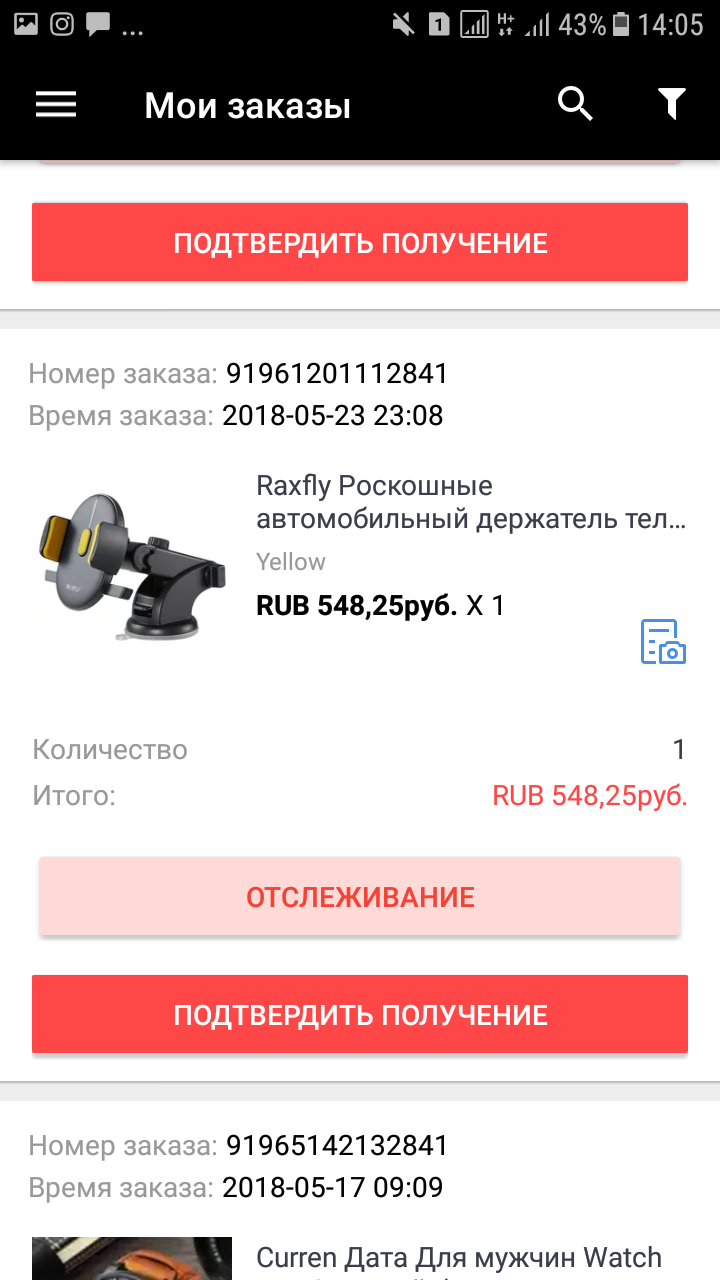Open the hamburger drawer menu

(56, 105)
